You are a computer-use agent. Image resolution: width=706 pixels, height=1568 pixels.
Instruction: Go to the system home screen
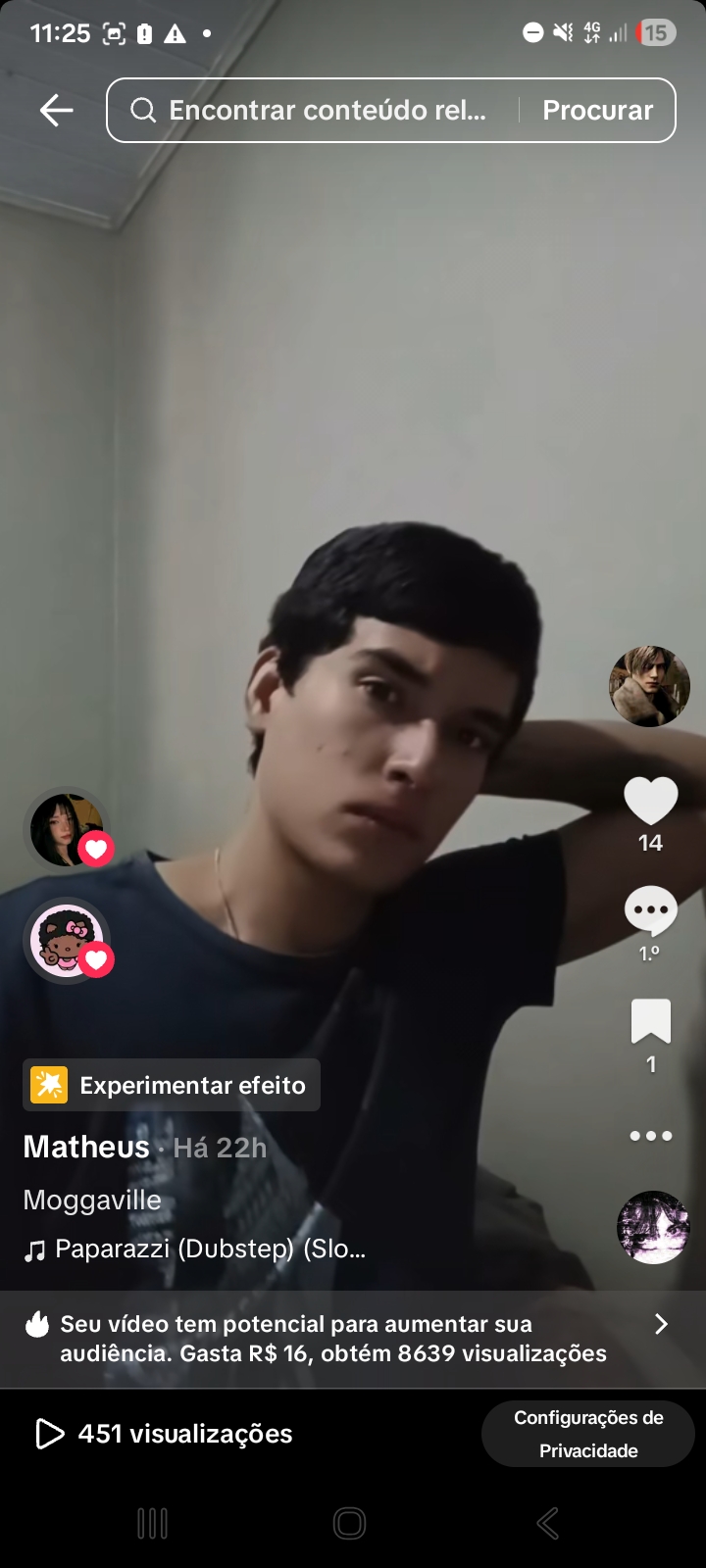coord(350,1523)
